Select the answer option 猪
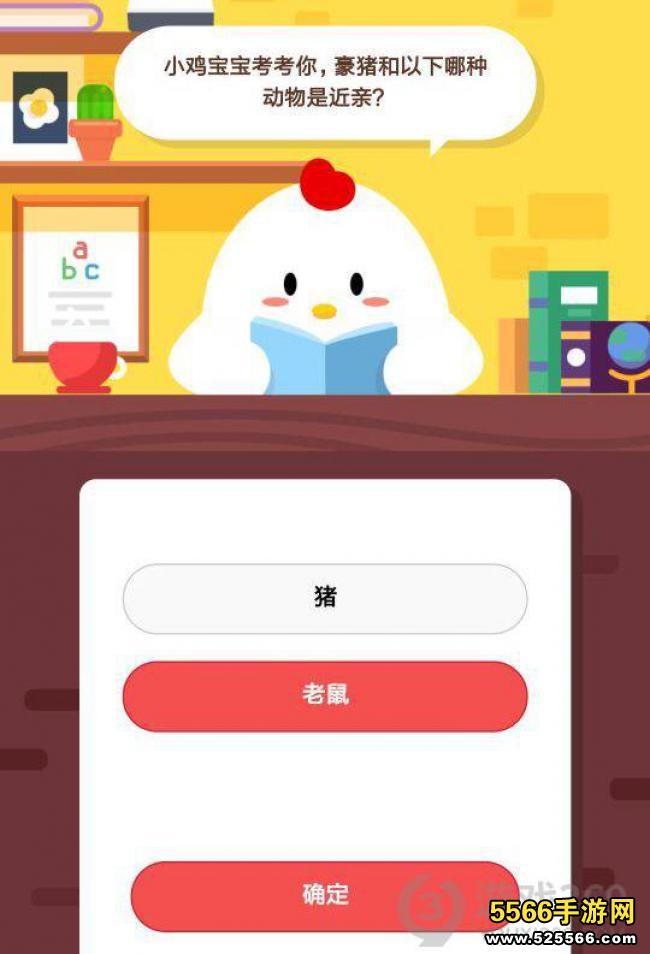The width and height of the screenshot is (650, 954). click(324, 598)
